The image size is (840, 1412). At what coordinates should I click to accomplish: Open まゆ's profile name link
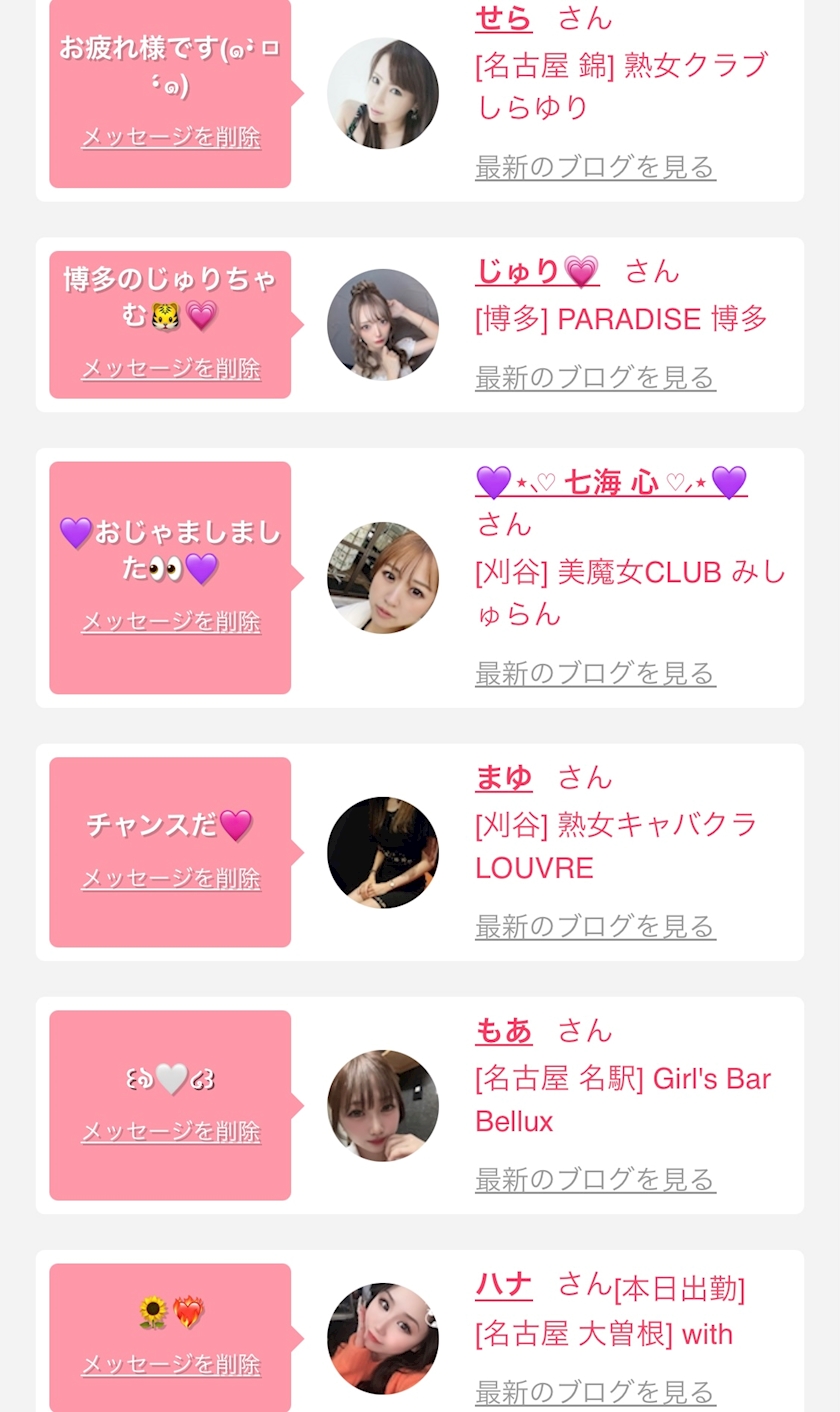[504, 778]
